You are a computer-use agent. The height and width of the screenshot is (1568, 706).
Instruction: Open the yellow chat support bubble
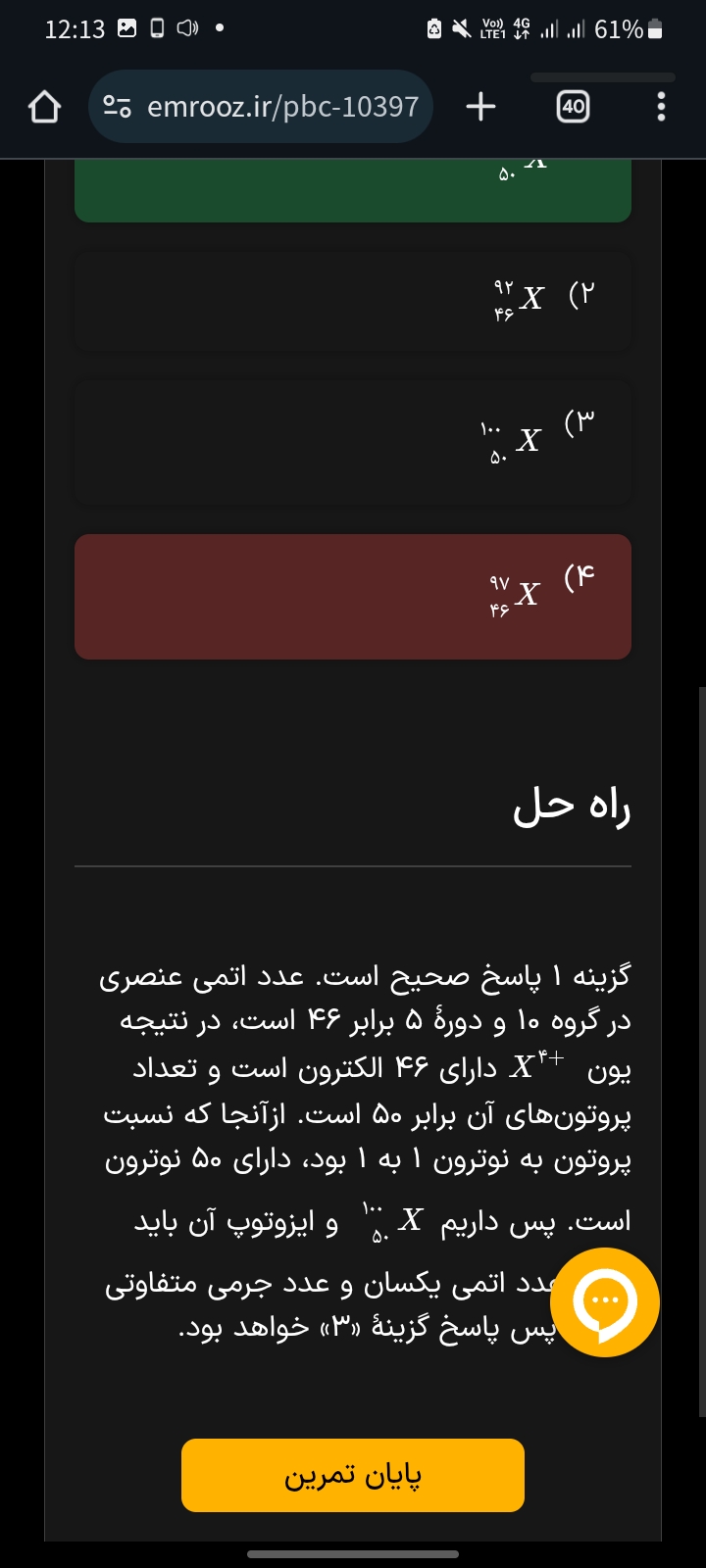click(605, 1302)
